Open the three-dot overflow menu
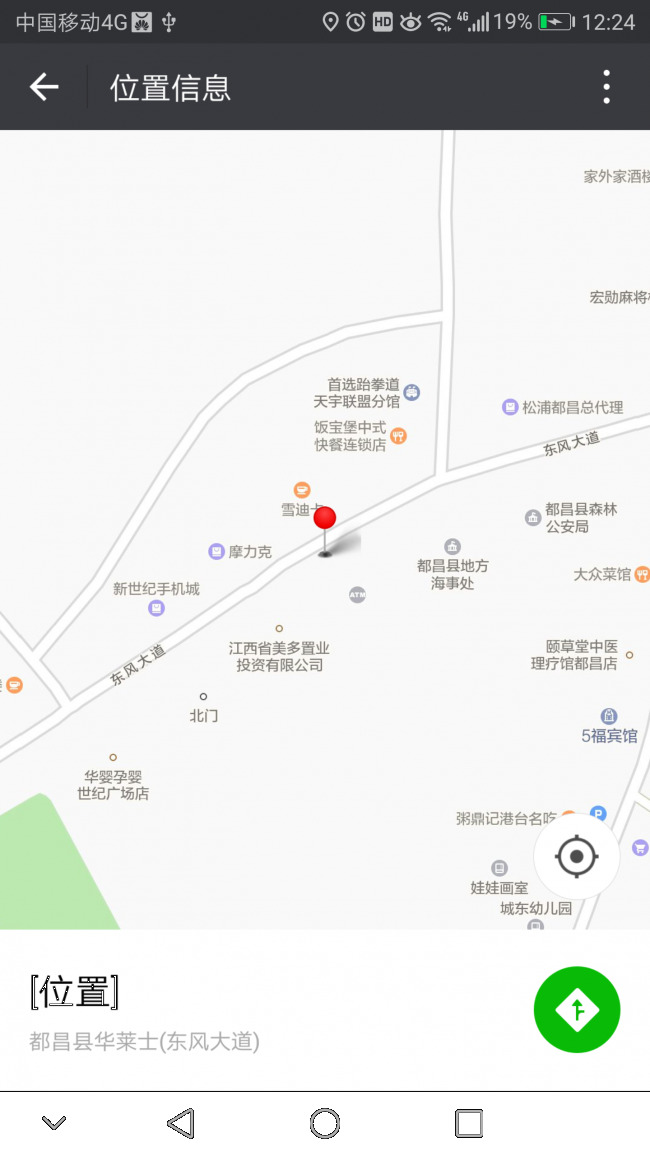This screenshot has width=650, height=1156. [x=607, y=87]
